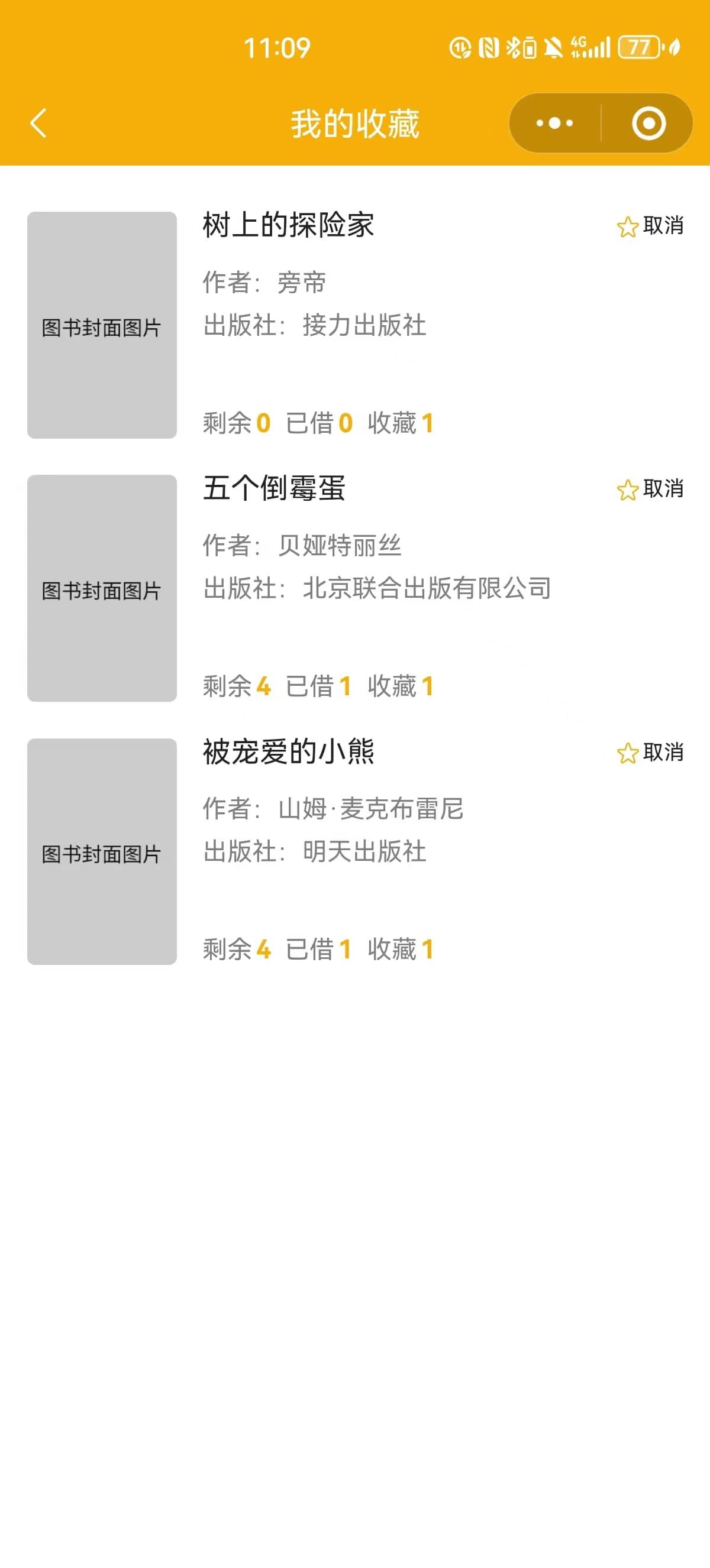Viewport: 710px width, 1568px height.
Task: Cancel favorite for 树上的探险家
Action: coord(650,226)
